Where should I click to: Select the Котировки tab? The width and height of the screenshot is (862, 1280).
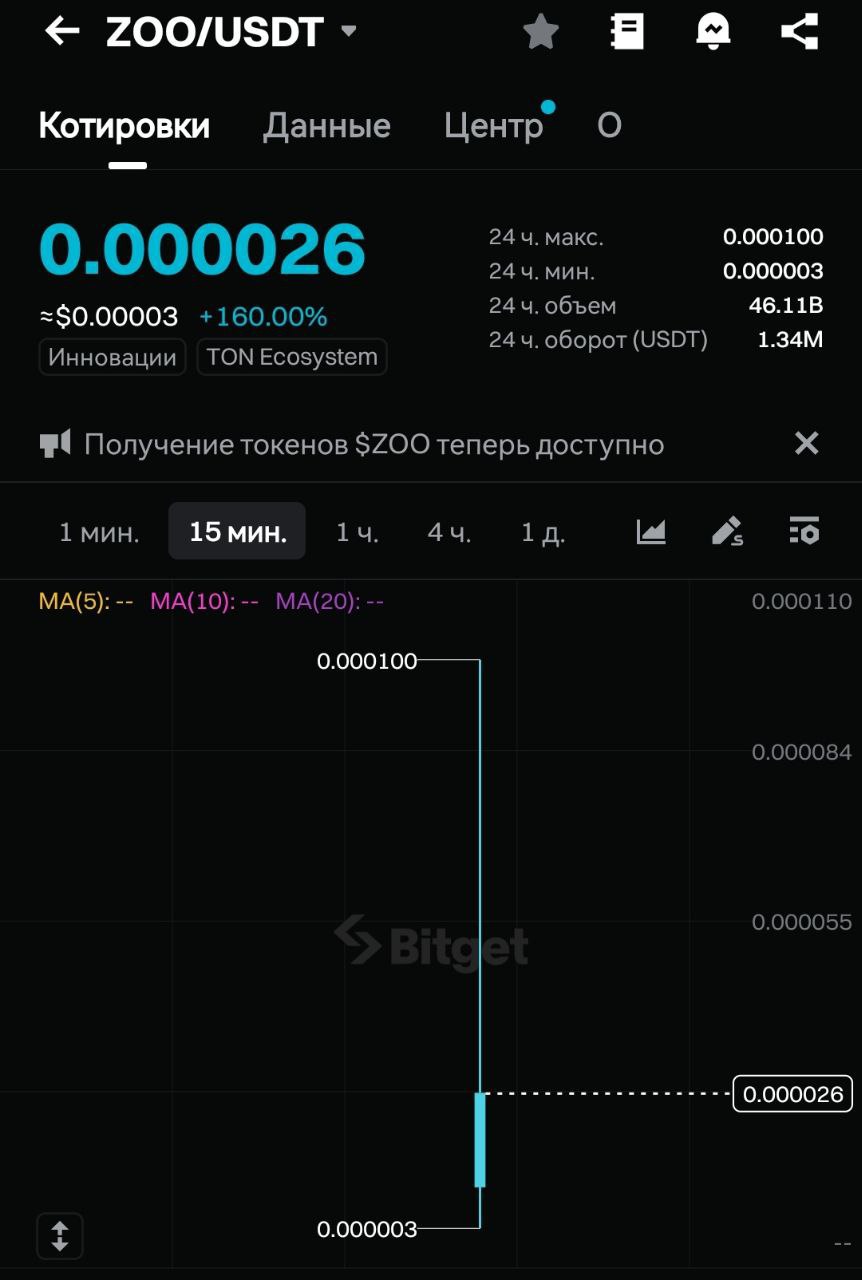(124, 126)
